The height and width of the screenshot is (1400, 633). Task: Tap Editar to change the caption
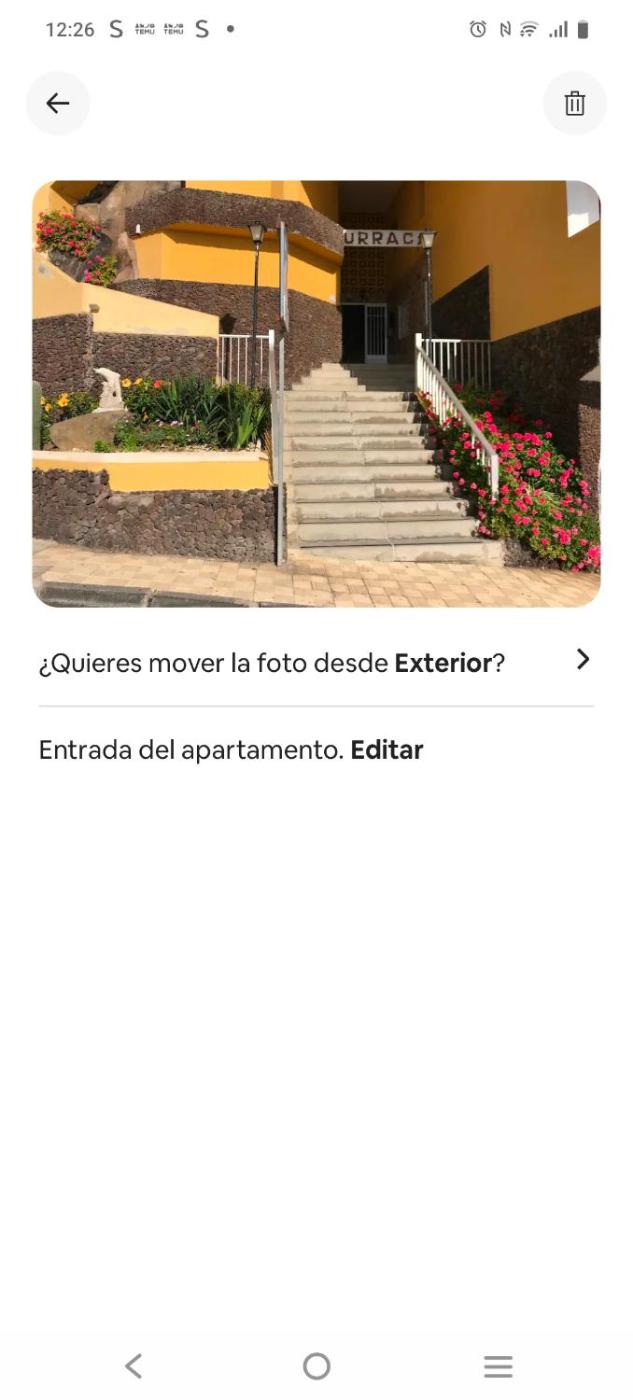[387, 750]
